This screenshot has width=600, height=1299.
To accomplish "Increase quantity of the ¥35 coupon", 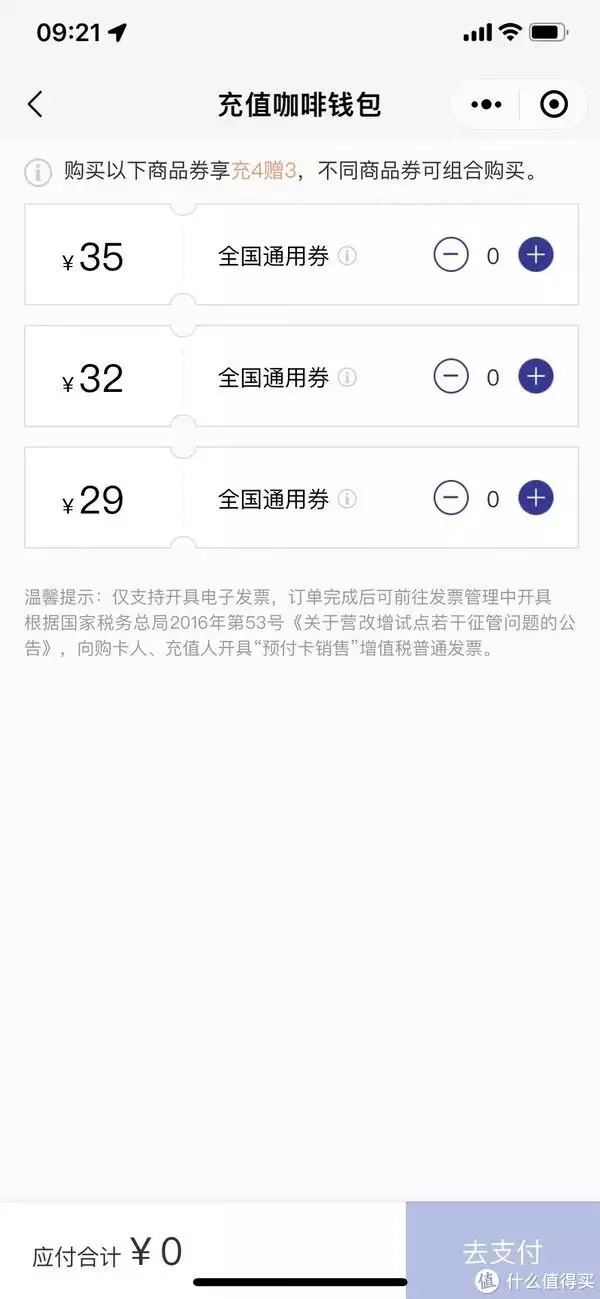I will pyautogui.click(x=535, y=255).
